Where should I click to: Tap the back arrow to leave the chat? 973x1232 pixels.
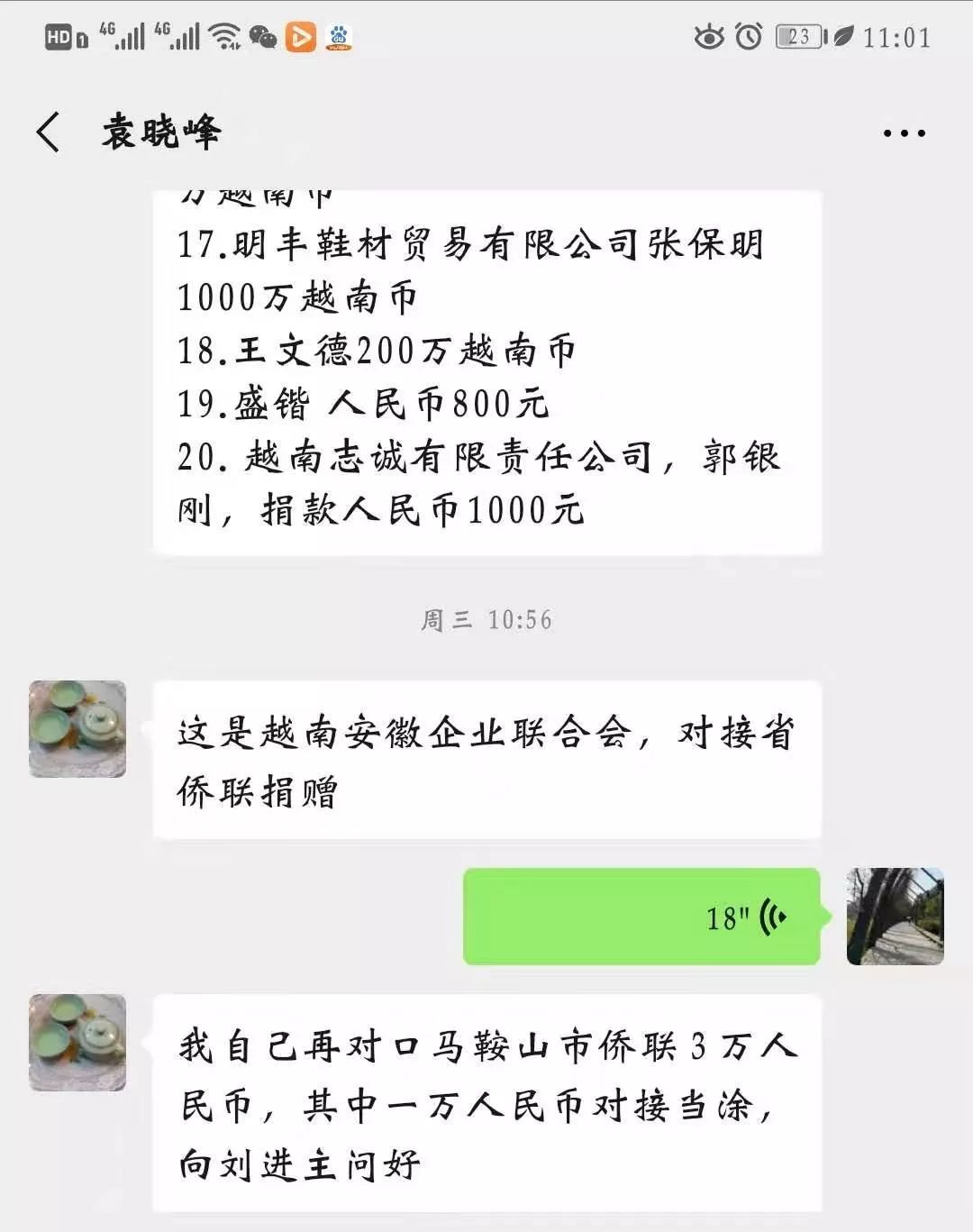coord(50,131)
